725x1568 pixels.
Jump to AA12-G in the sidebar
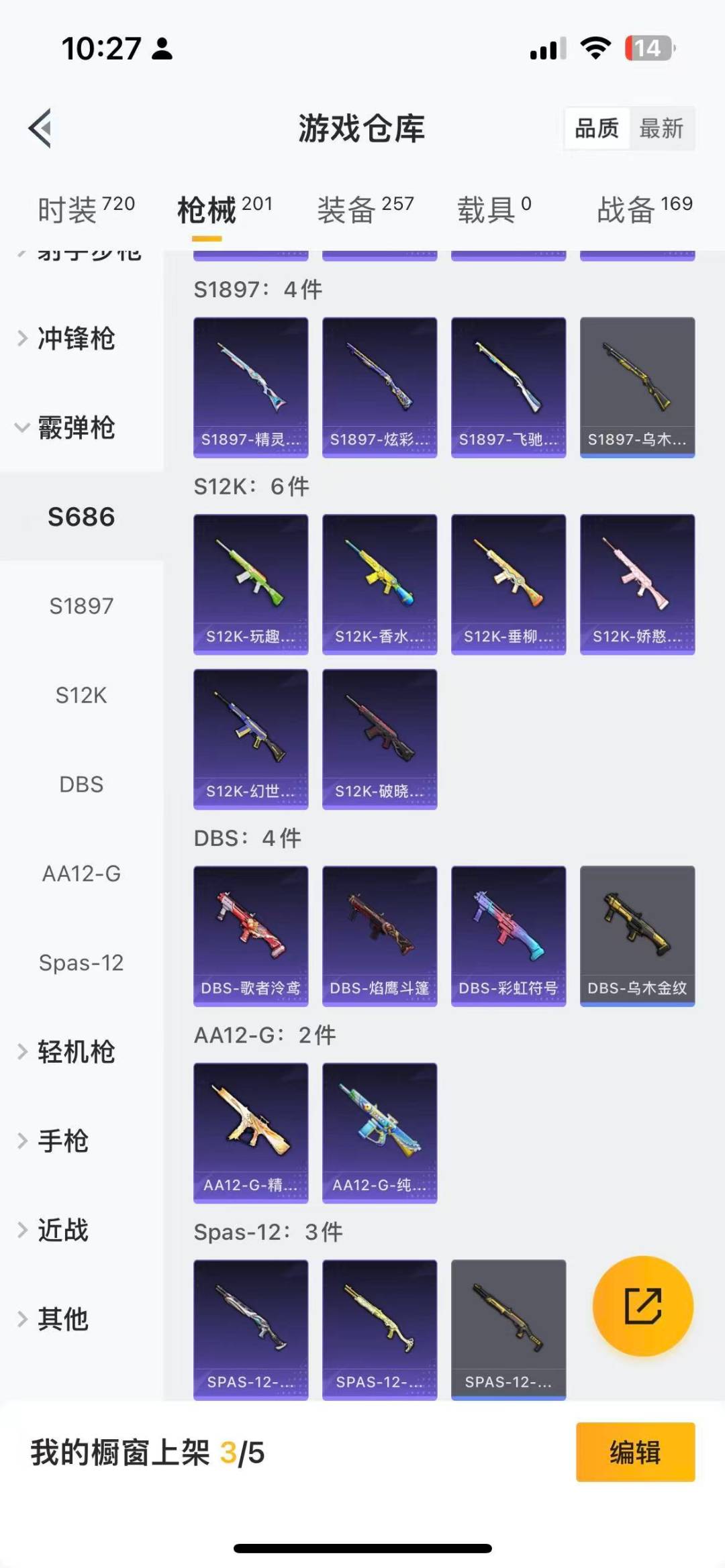point(81,874)
